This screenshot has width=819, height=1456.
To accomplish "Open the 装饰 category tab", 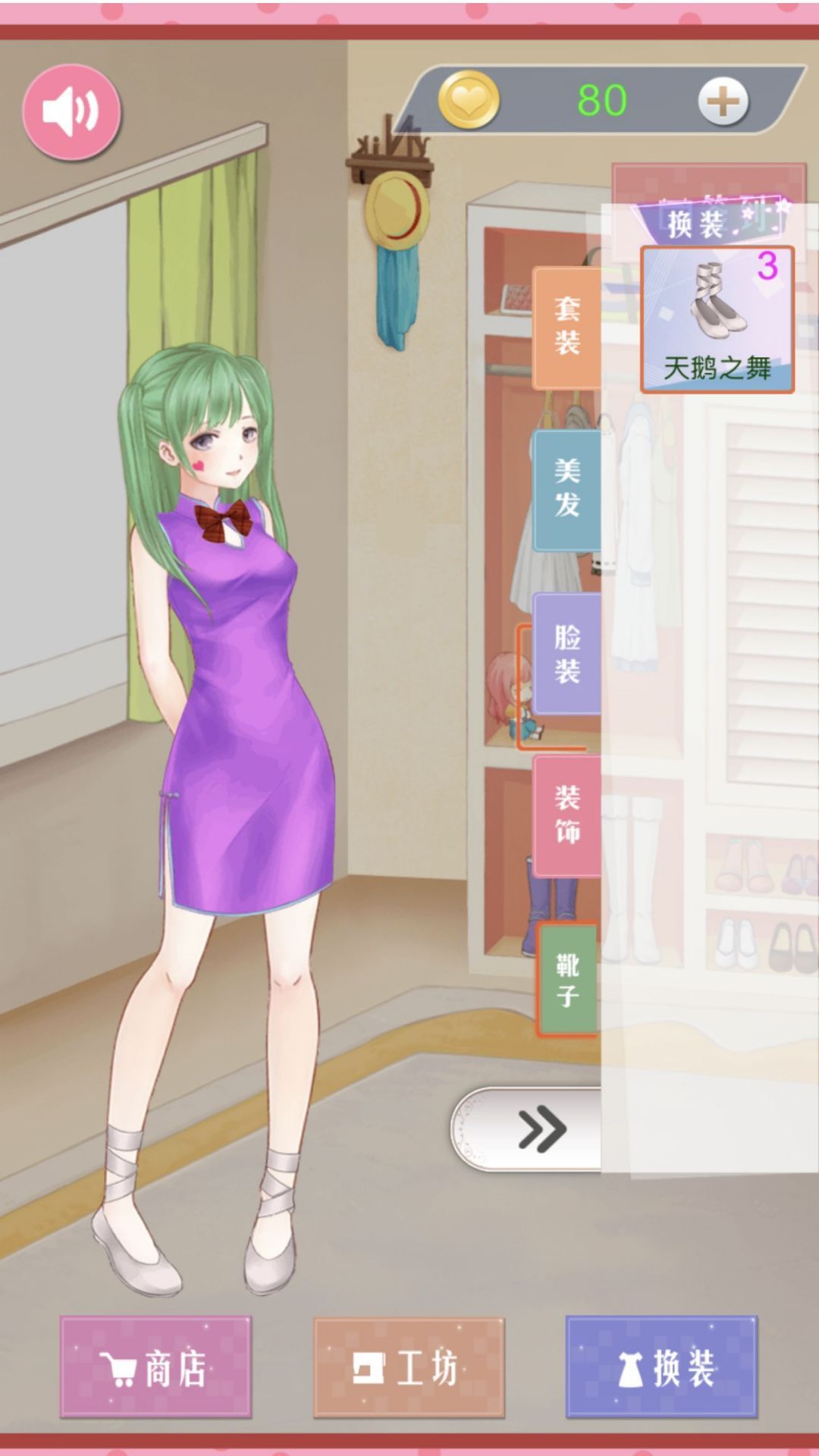I will [x=567, y=816].
